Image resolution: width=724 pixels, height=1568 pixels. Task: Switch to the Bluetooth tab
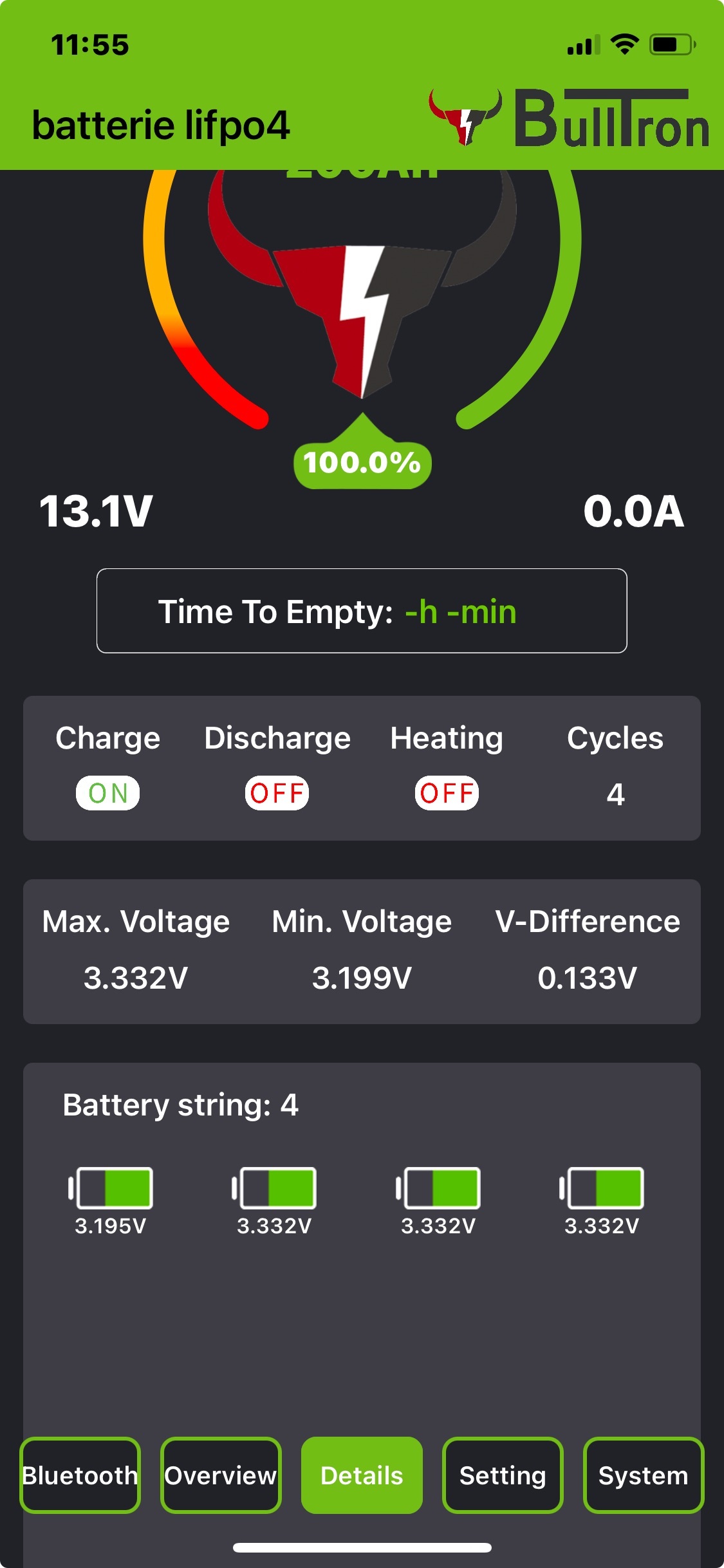80,1475
